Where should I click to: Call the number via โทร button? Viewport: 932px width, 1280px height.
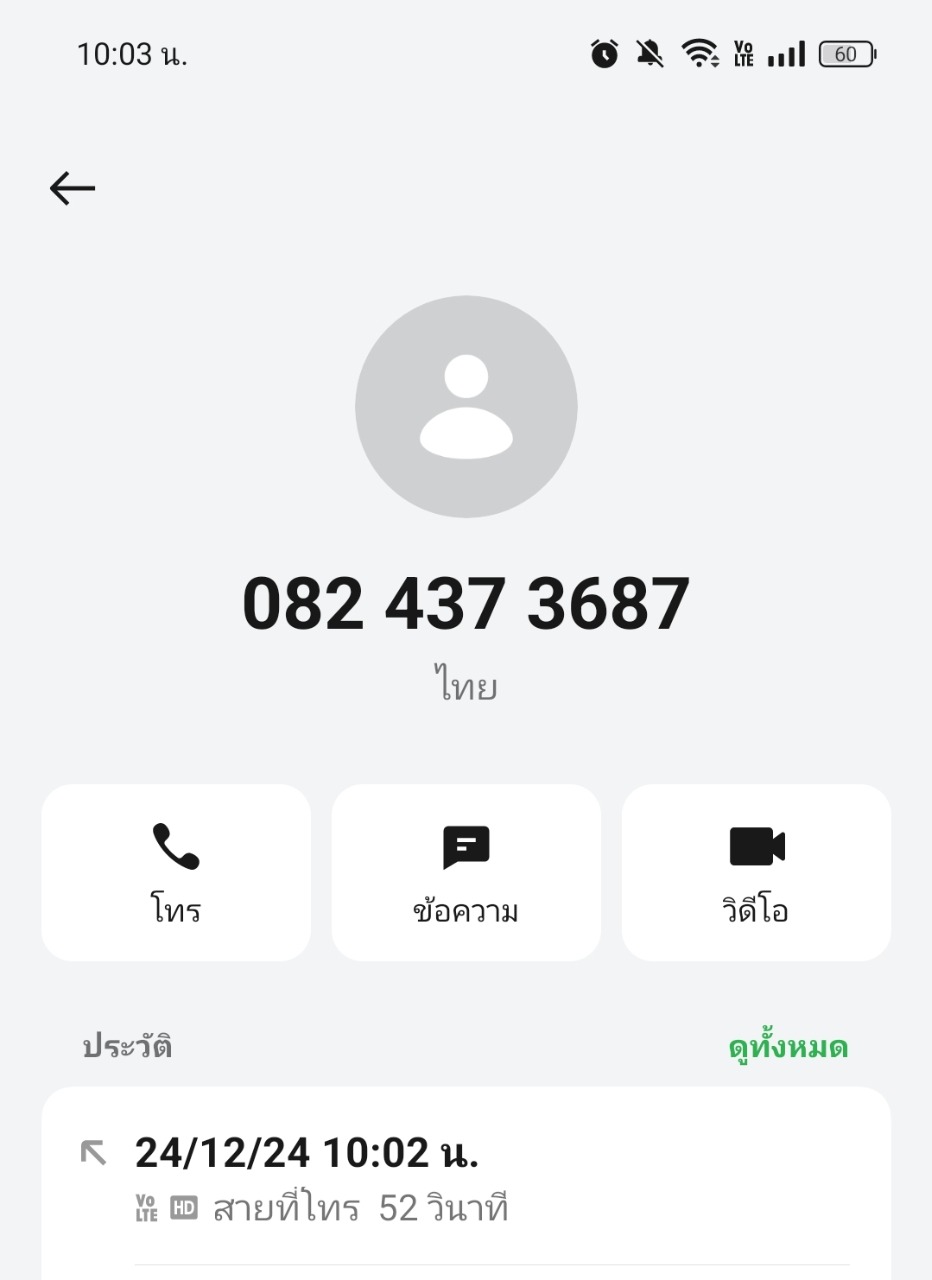[176, 872]
